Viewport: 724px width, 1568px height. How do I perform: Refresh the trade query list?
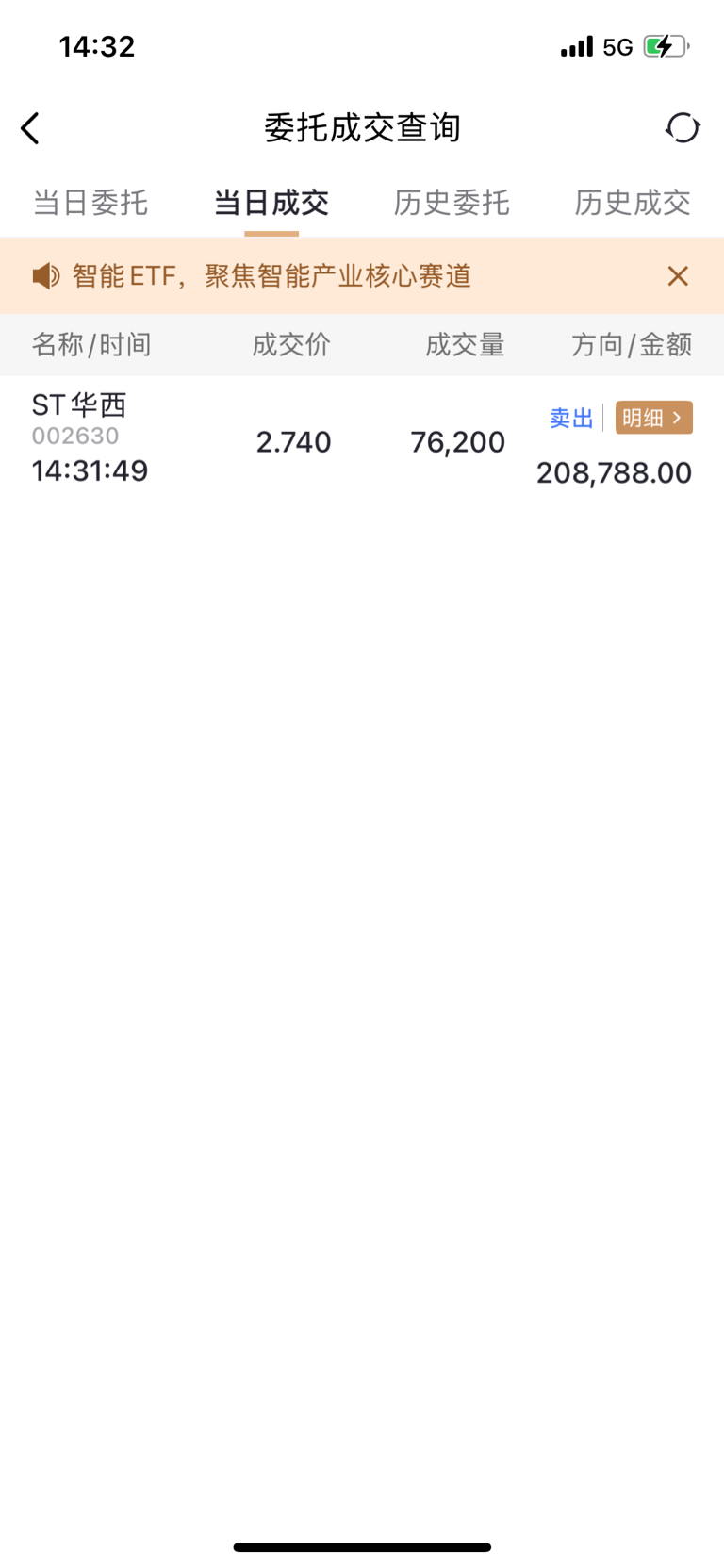click(x=683, y=128)
